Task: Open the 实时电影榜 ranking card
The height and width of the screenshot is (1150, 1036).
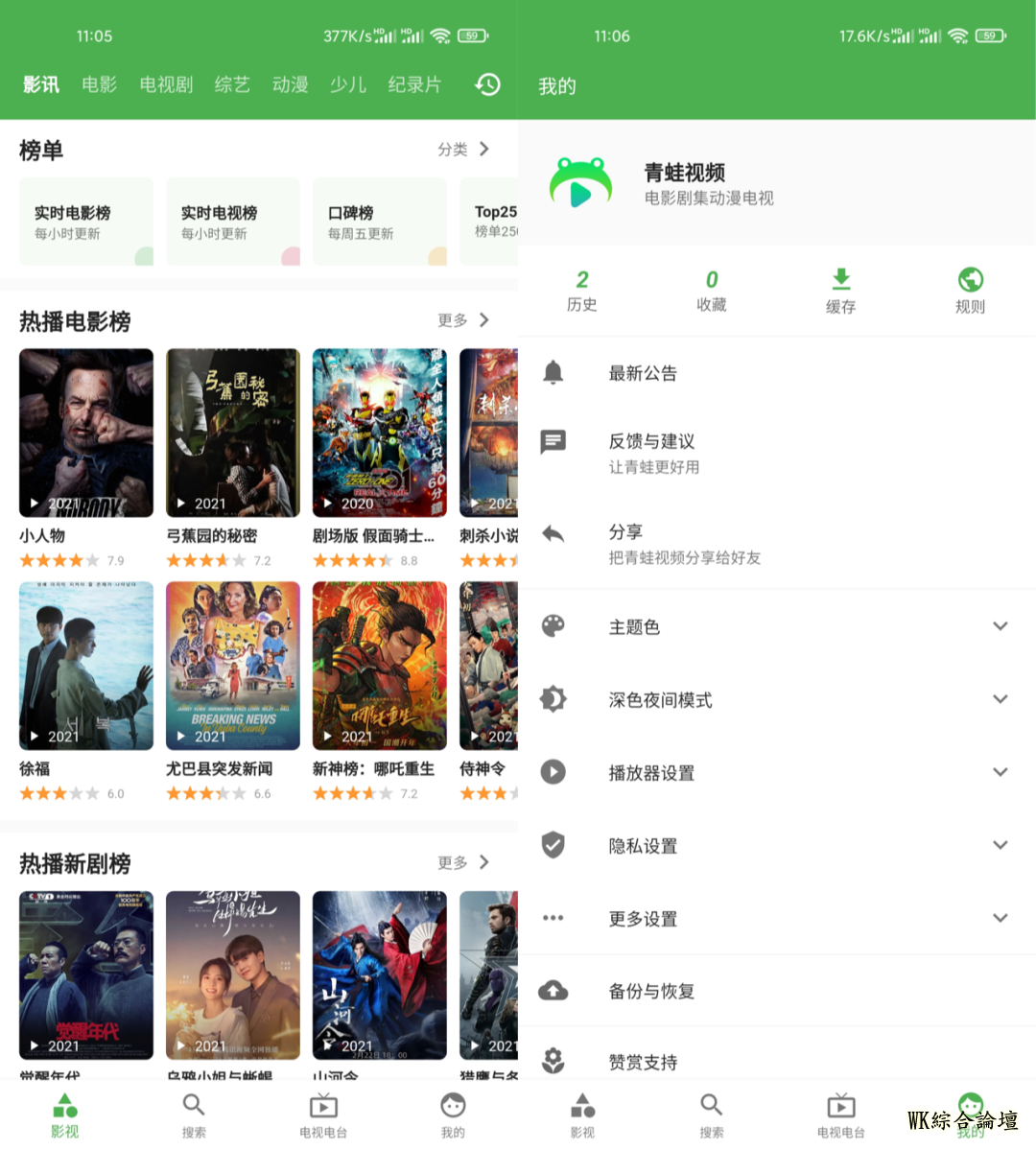Action: pos(86,222)
